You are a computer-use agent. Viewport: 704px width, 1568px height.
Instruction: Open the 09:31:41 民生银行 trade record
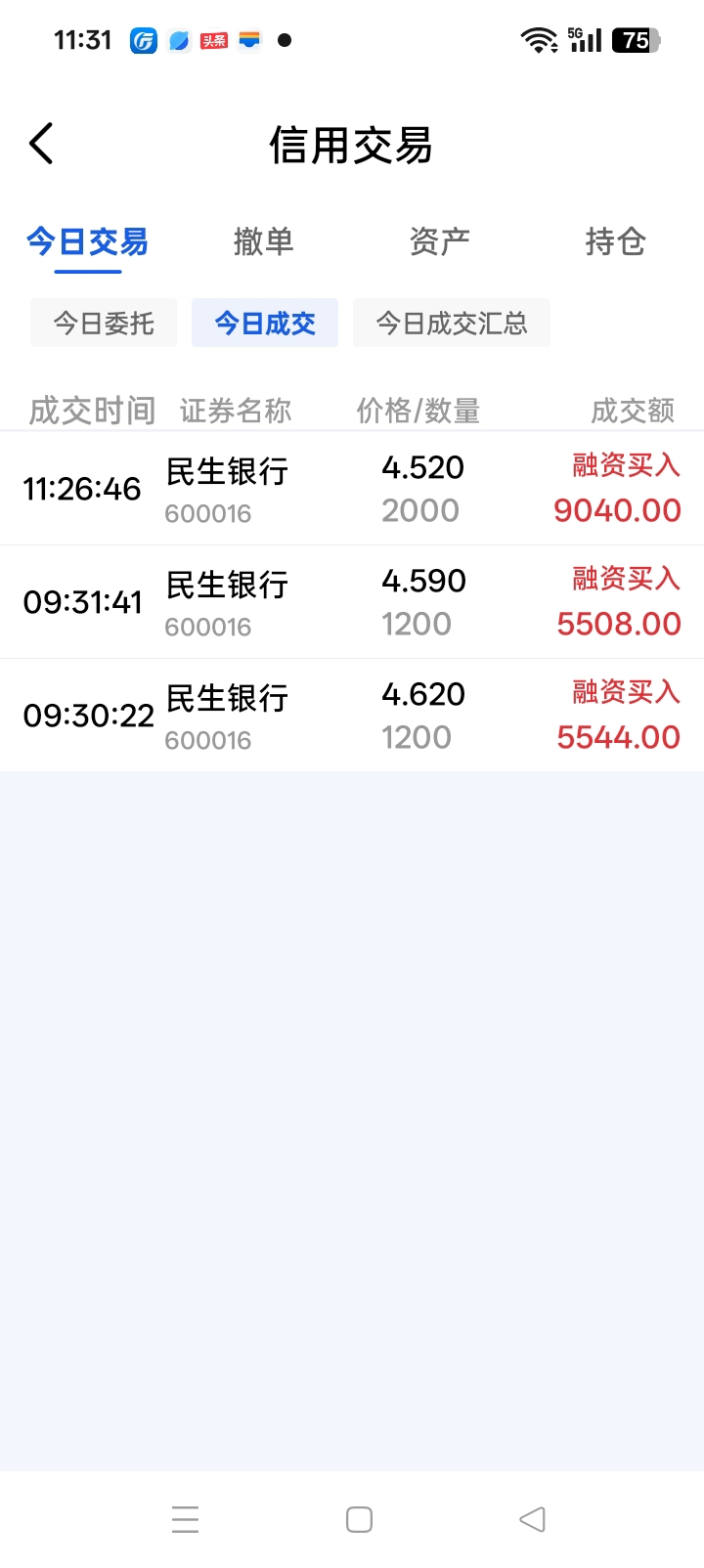(352, 602)
